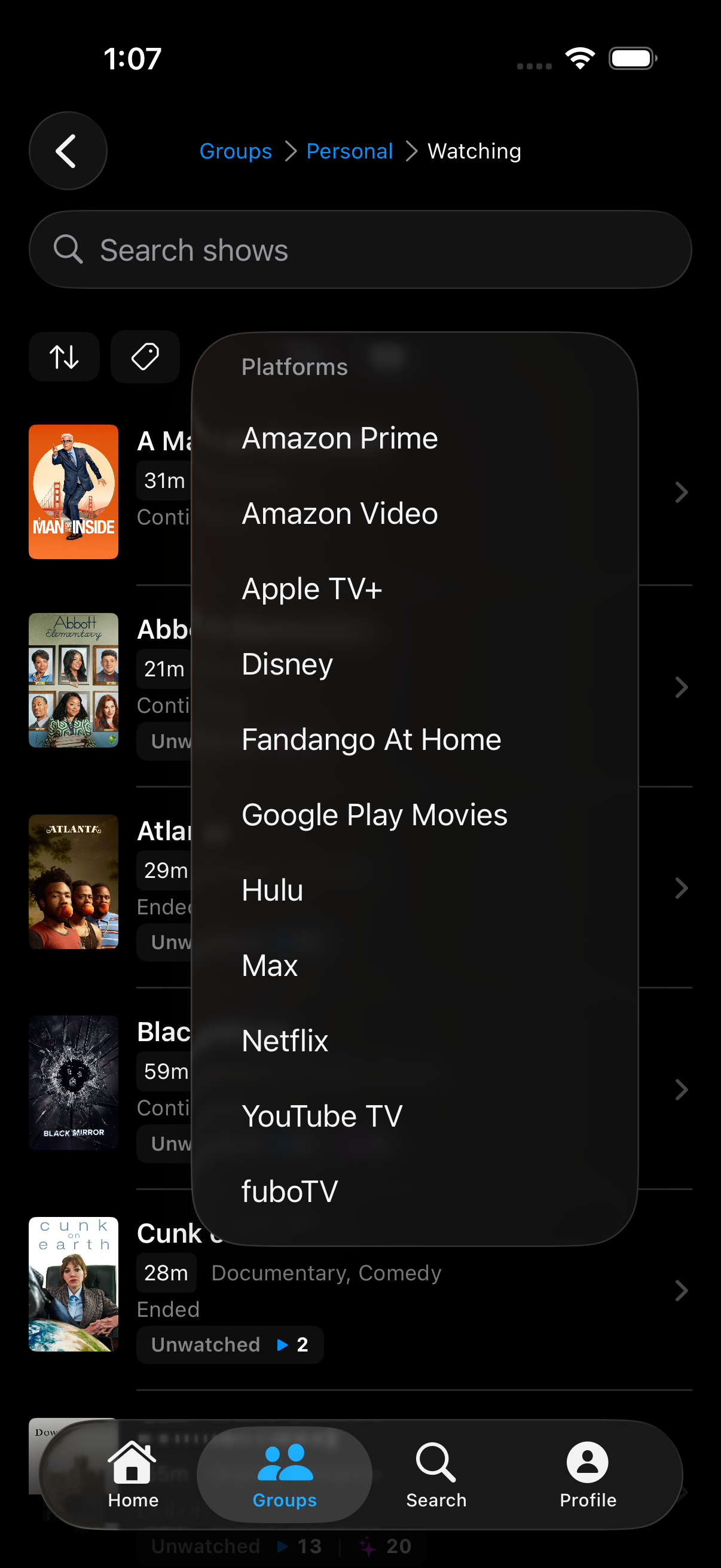Click the magnifier in the search bar
This screenshot has width=721, height=1568.
68,249
